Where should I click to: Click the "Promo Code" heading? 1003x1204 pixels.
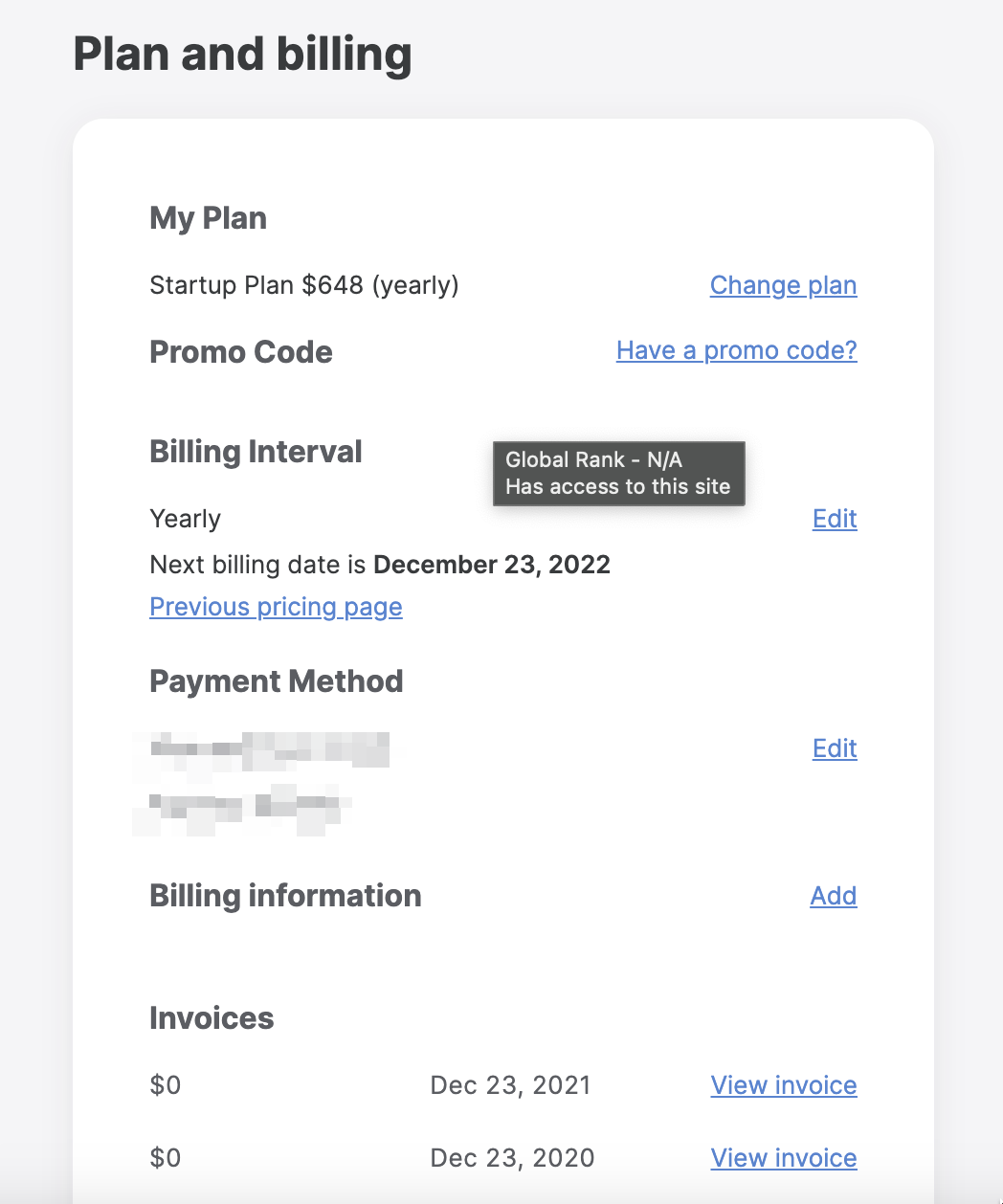coord(240,352)
